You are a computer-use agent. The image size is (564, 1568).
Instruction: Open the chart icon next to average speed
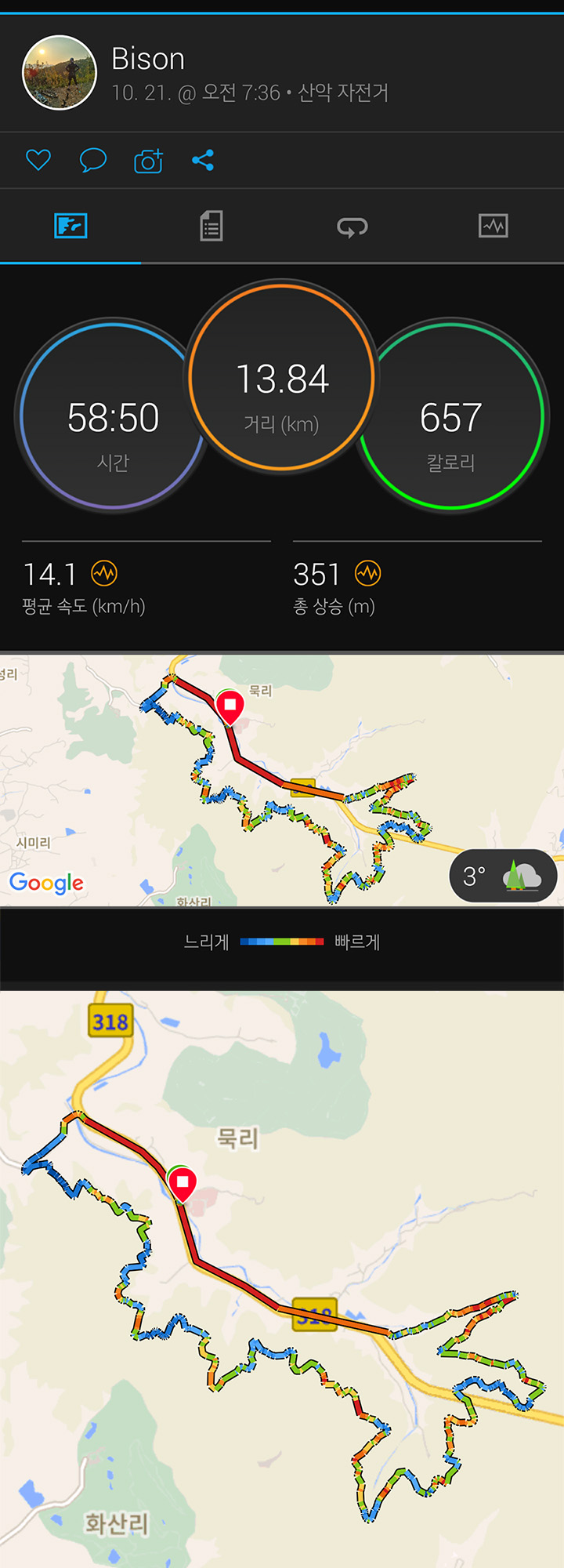point(104,574)
